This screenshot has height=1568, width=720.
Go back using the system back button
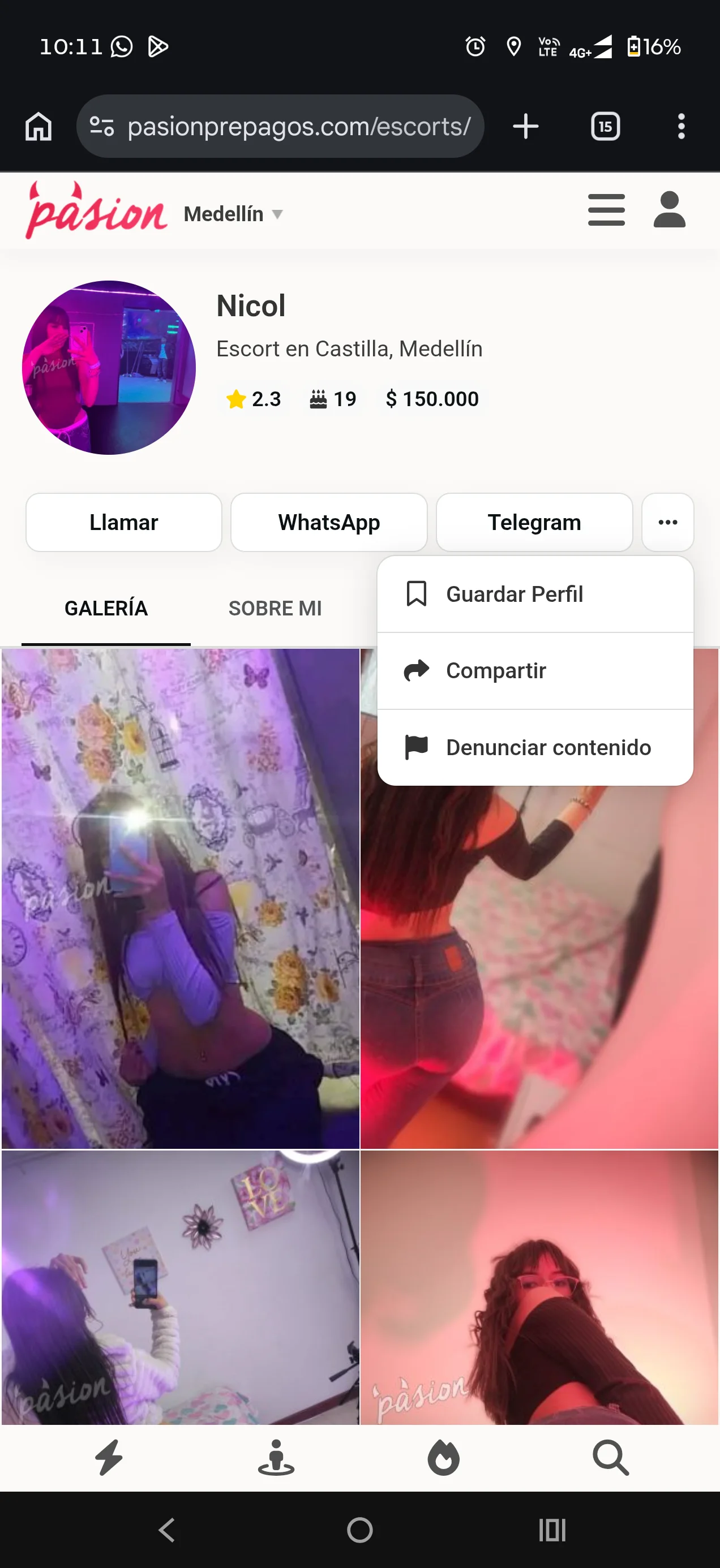click(x=167, y=1530)
